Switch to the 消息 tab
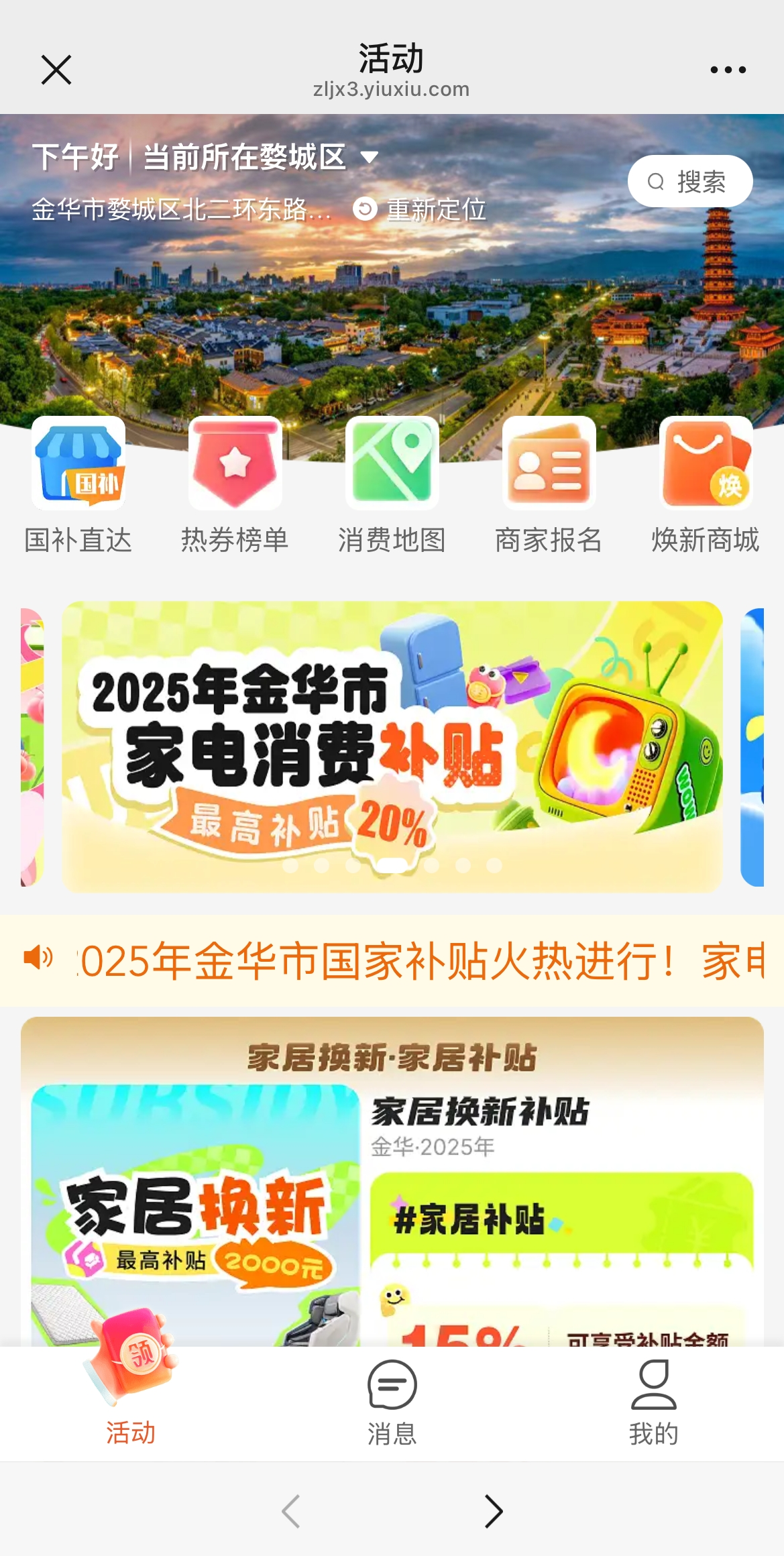The height and width of the screenshot is (1556, 784). tap(392, 1403)
